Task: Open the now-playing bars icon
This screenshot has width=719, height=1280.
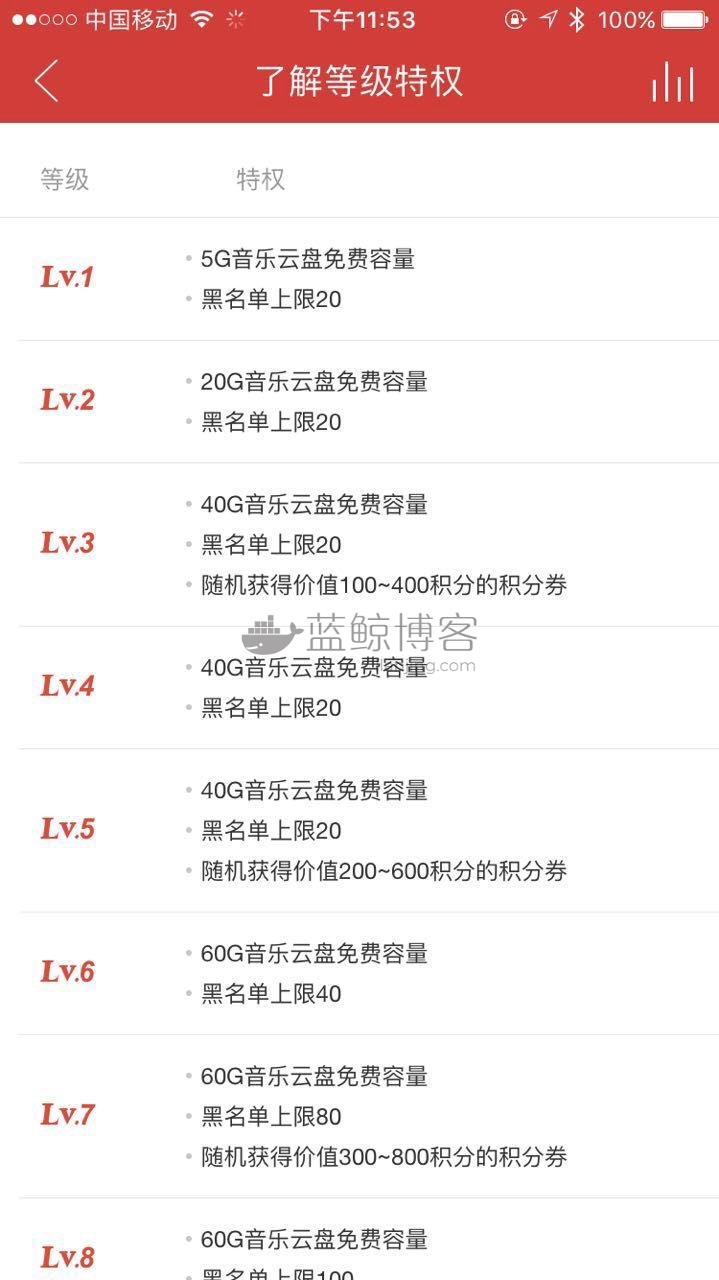Action: pos(672,82)
